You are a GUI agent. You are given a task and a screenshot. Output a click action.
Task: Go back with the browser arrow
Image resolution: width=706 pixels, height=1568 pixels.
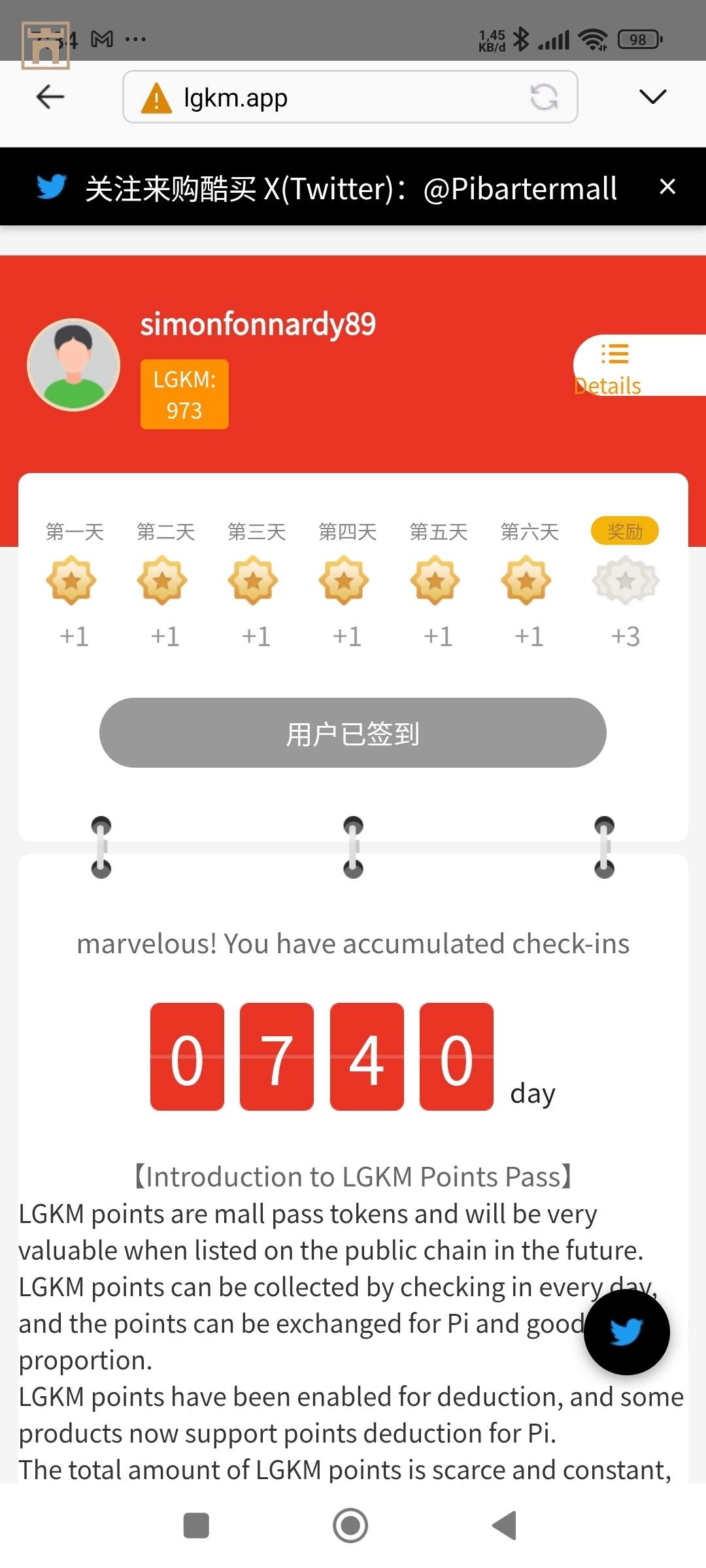[x=50, y=97]
